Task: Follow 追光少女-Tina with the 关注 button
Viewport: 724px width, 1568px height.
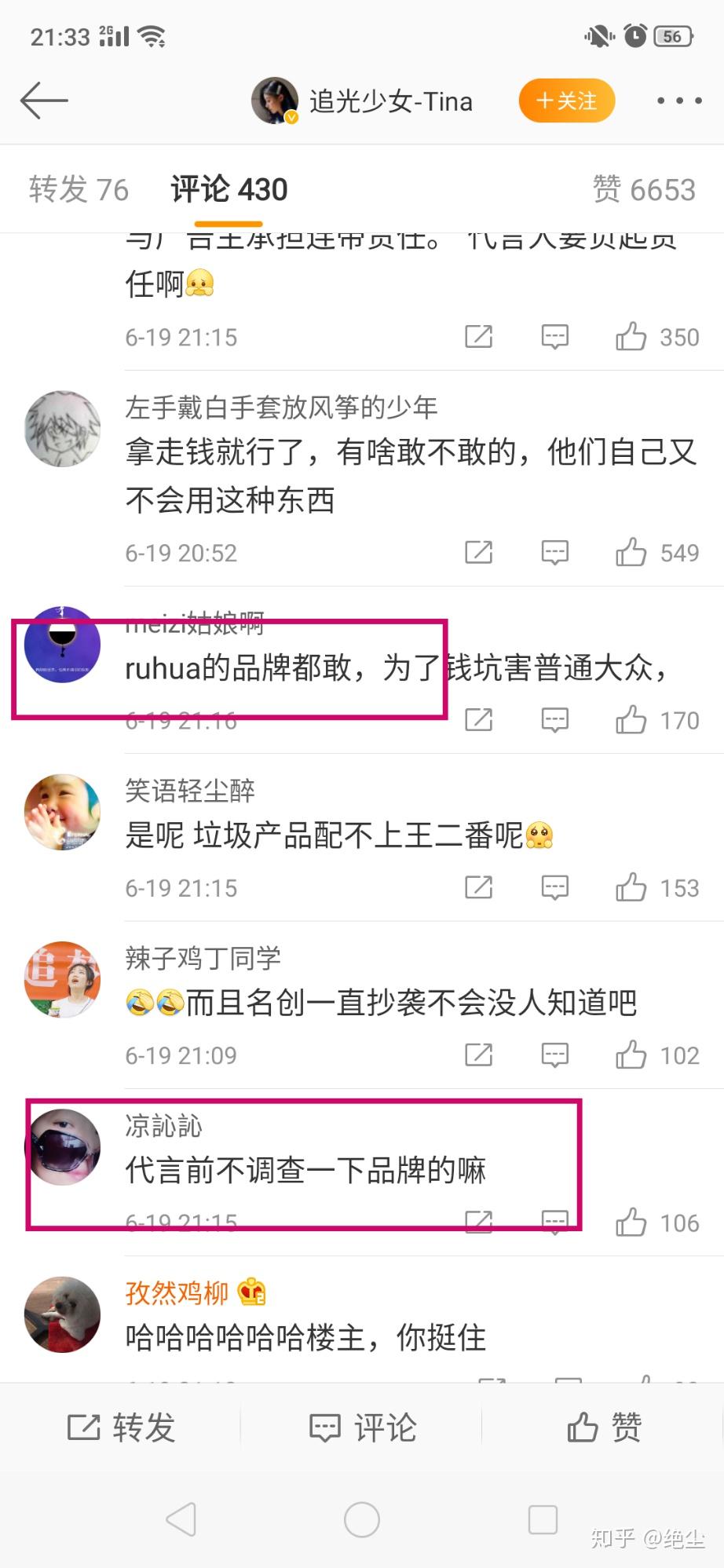Action: point(566,101)
